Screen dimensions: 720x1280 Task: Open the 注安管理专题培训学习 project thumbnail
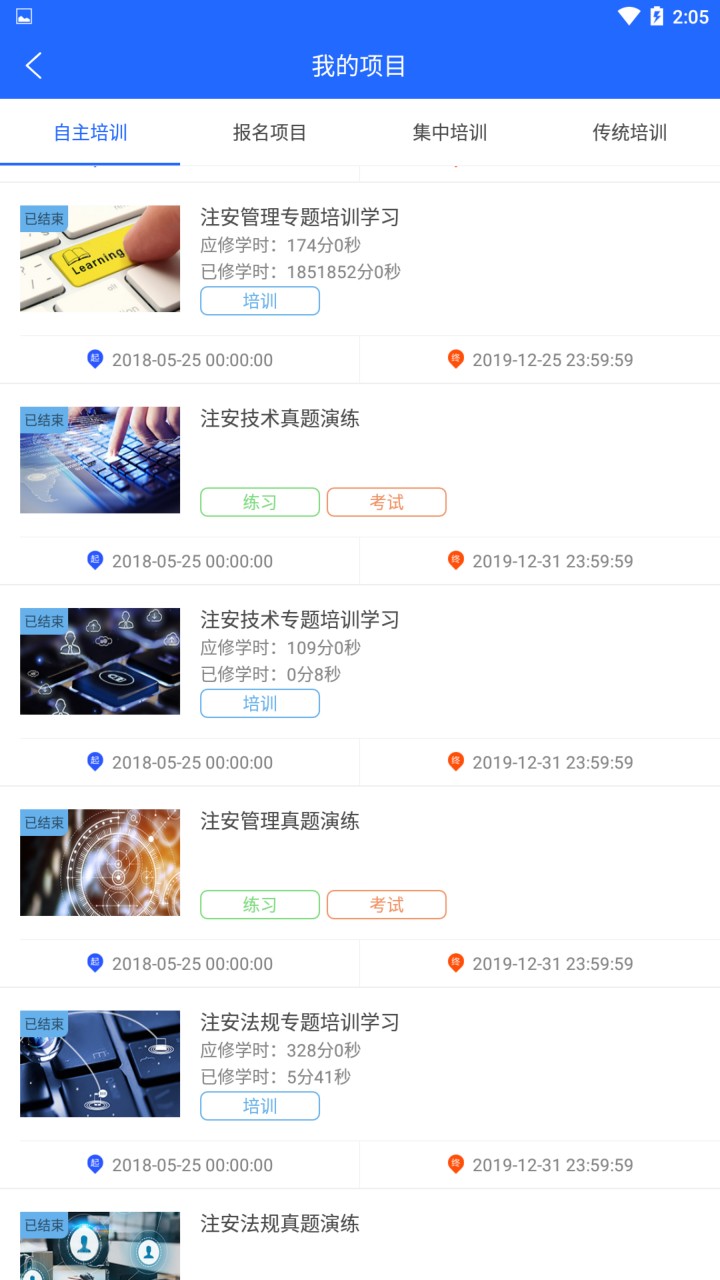pyautogui.click(x=100, y=259)
